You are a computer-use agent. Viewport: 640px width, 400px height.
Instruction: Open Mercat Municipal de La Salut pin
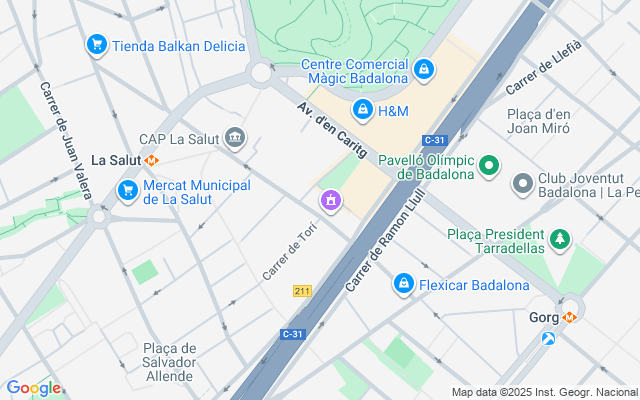pos(128,191)
